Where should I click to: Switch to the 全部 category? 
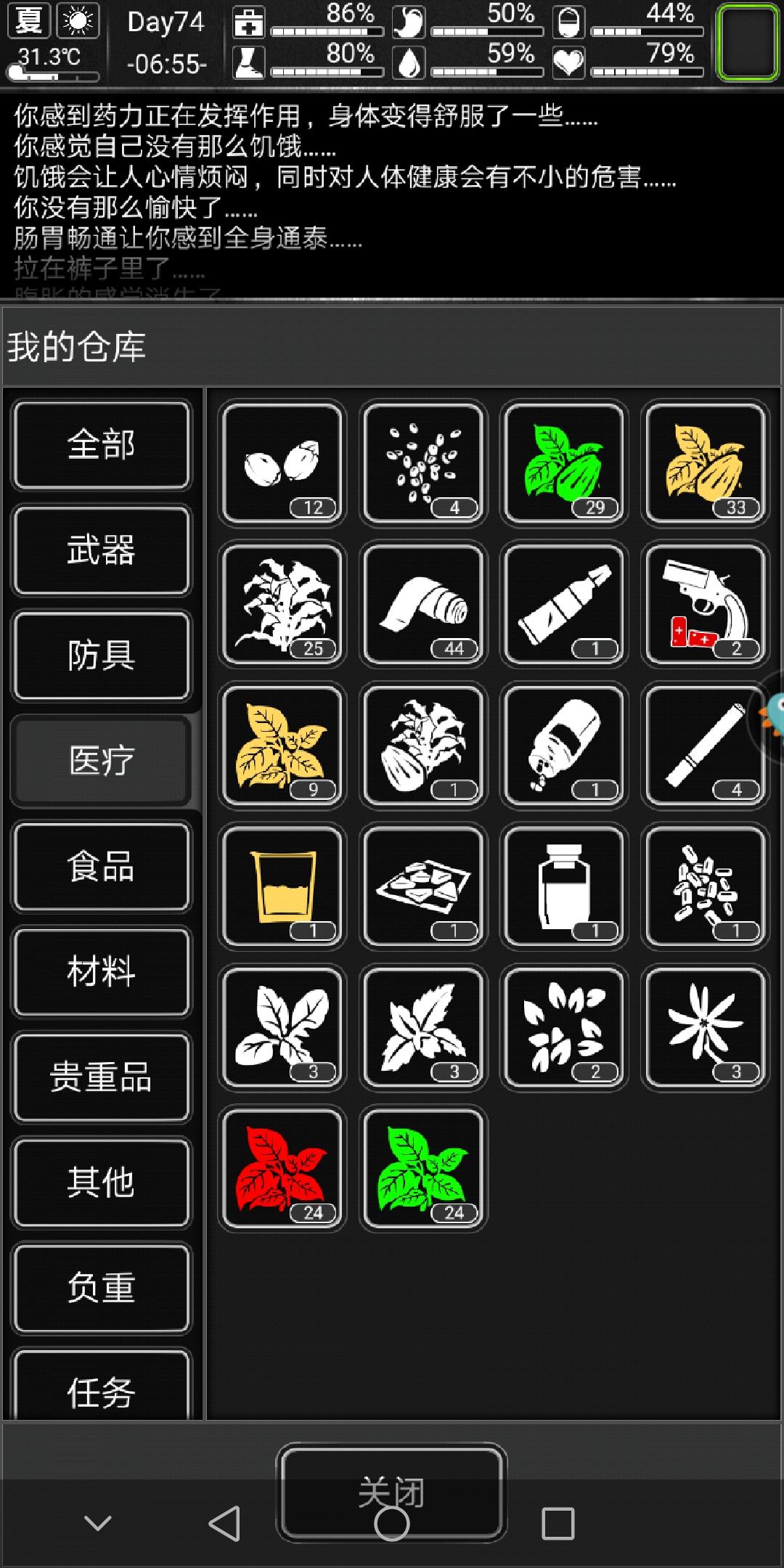point(102,445)
